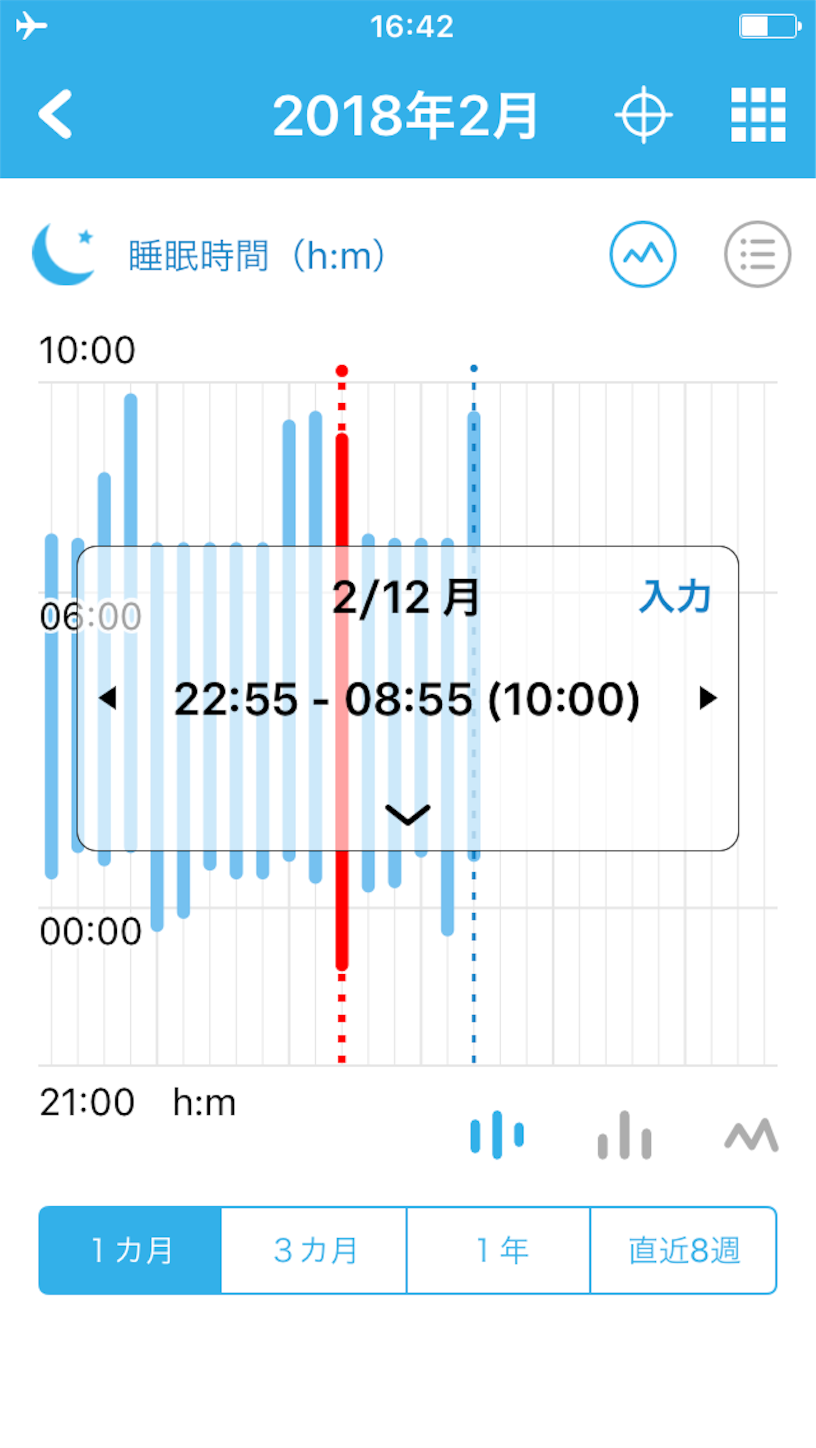Image resolution: width=816 pixels, height=1448 pixels.
Task: Switch to the 1年 period
Action: [x=499, y=1250]
